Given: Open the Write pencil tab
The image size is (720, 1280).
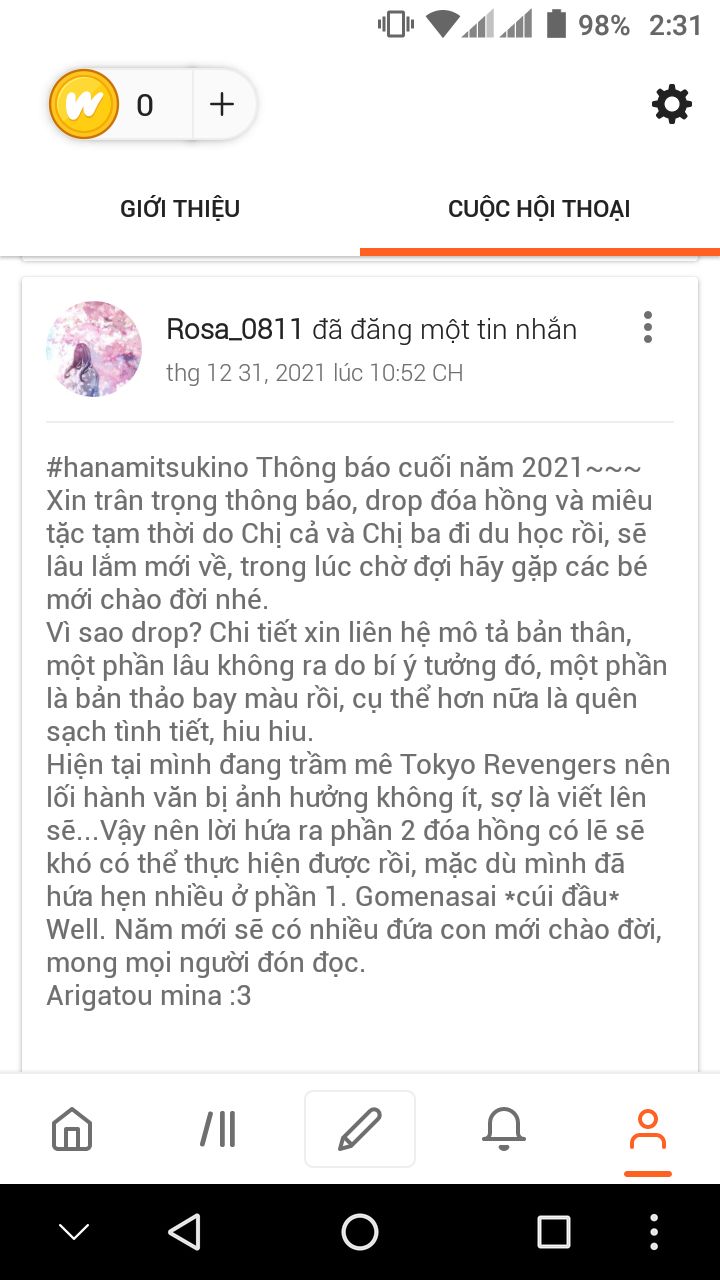Looking at the screenshot, I should click(x=360, y=1130).
